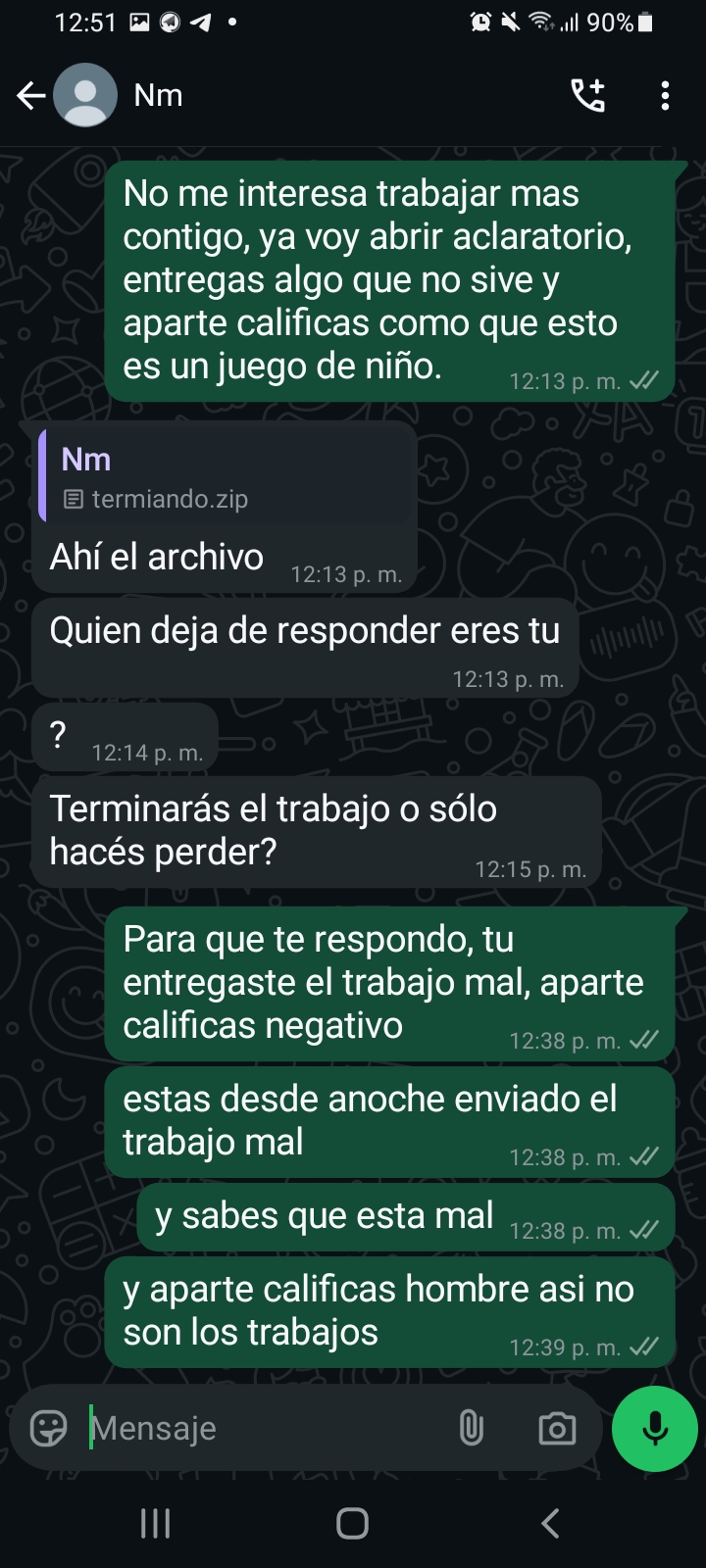
Task: Attach a file with the paperclip
Action: (472, 1429)
